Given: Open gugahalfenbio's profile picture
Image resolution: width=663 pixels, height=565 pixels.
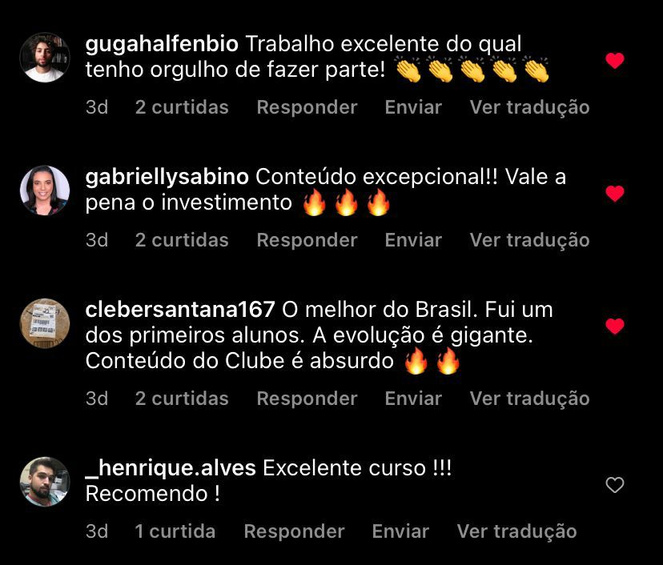Looking at the screenshot, I should pos(45,58).
